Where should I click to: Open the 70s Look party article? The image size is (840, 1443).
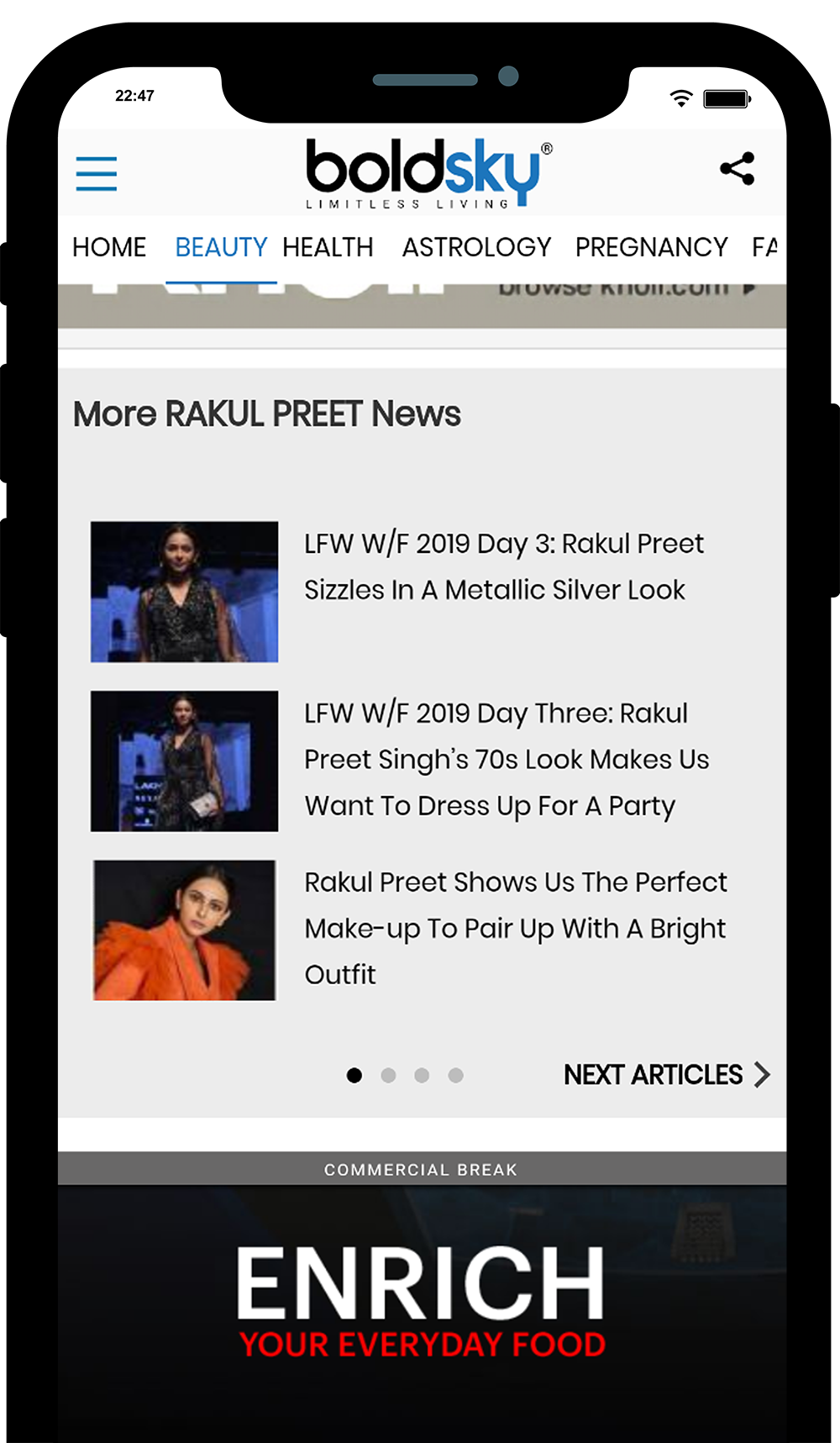tap(507, 759)
